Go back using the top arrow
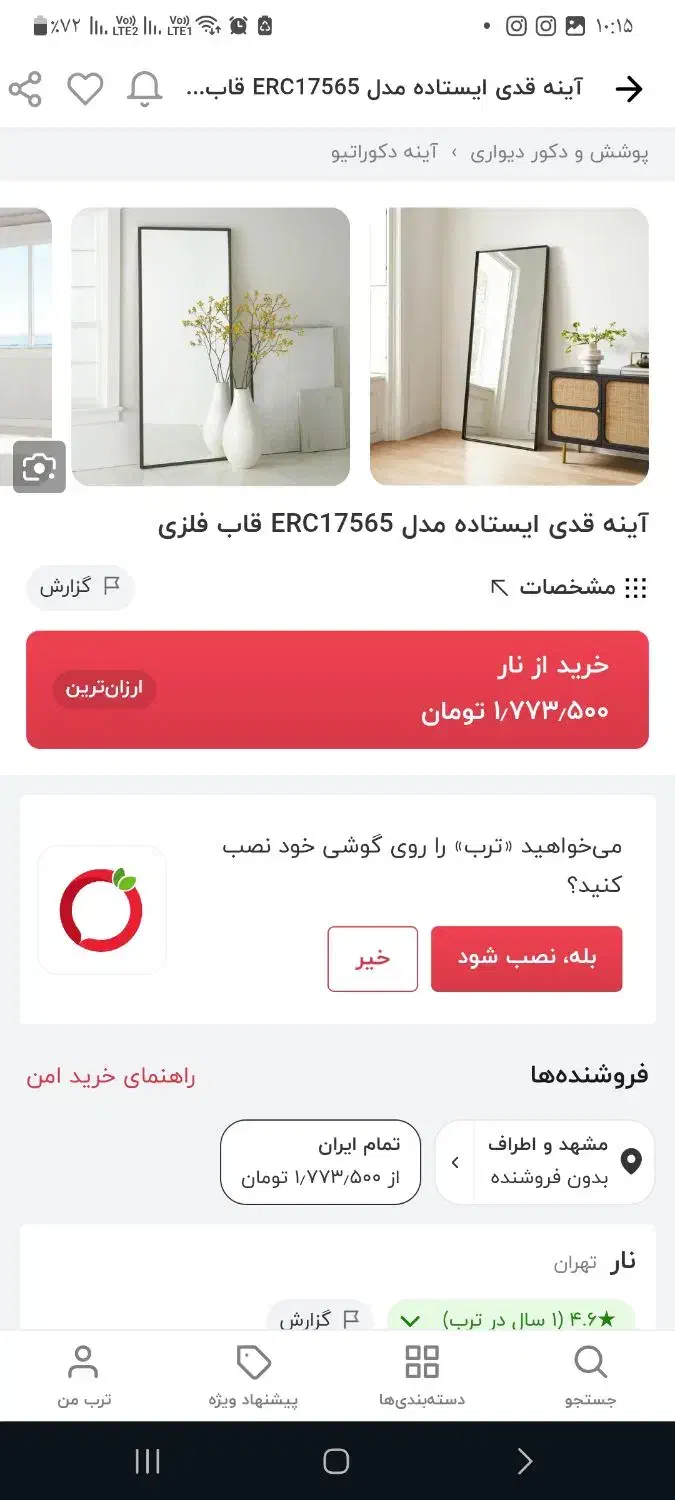This screenshot has width=675, height=1500. click(x=628, y=89)
